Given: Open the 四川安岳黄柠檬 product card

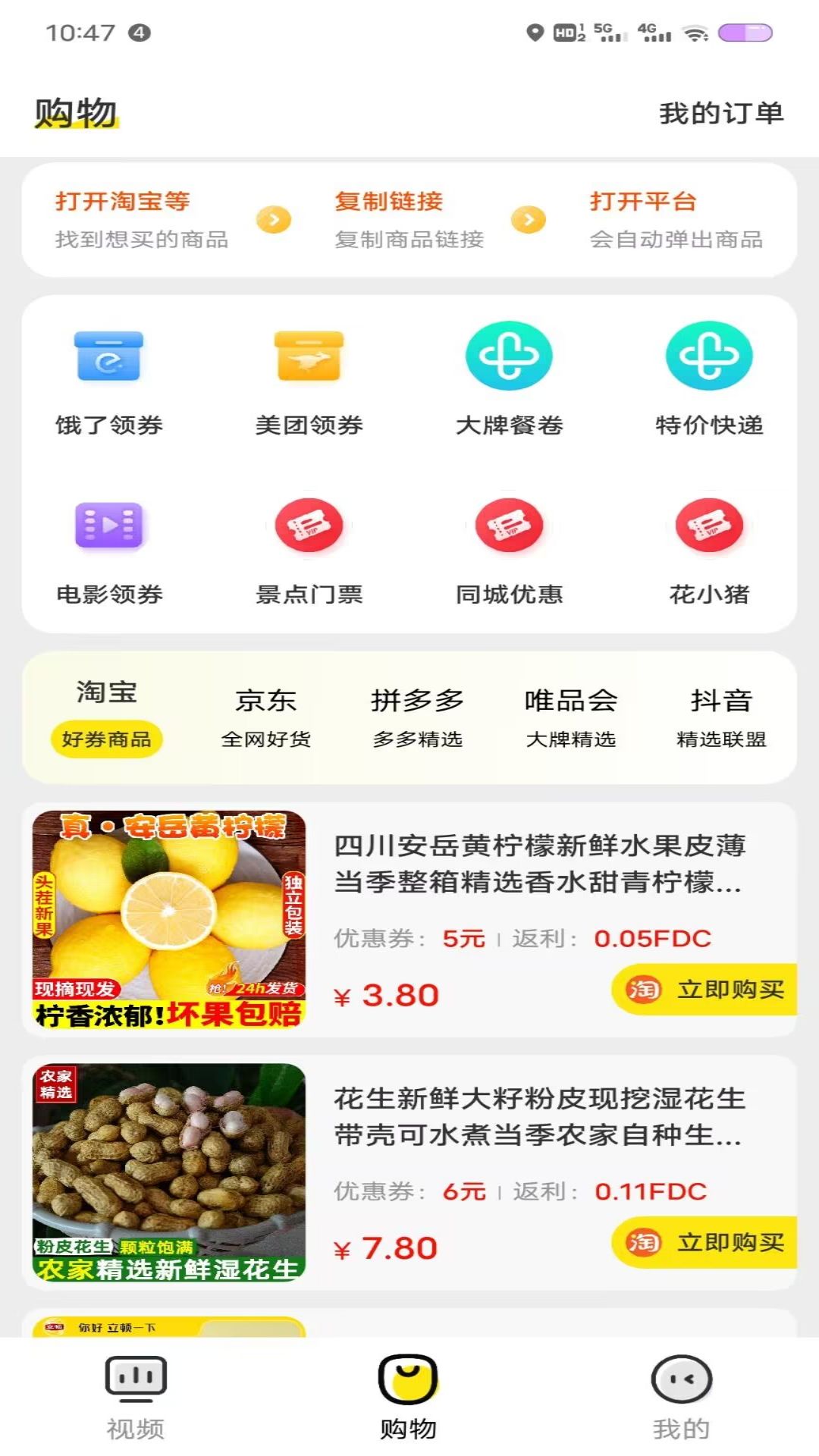Looking at the screenshot, I should 409,920.
